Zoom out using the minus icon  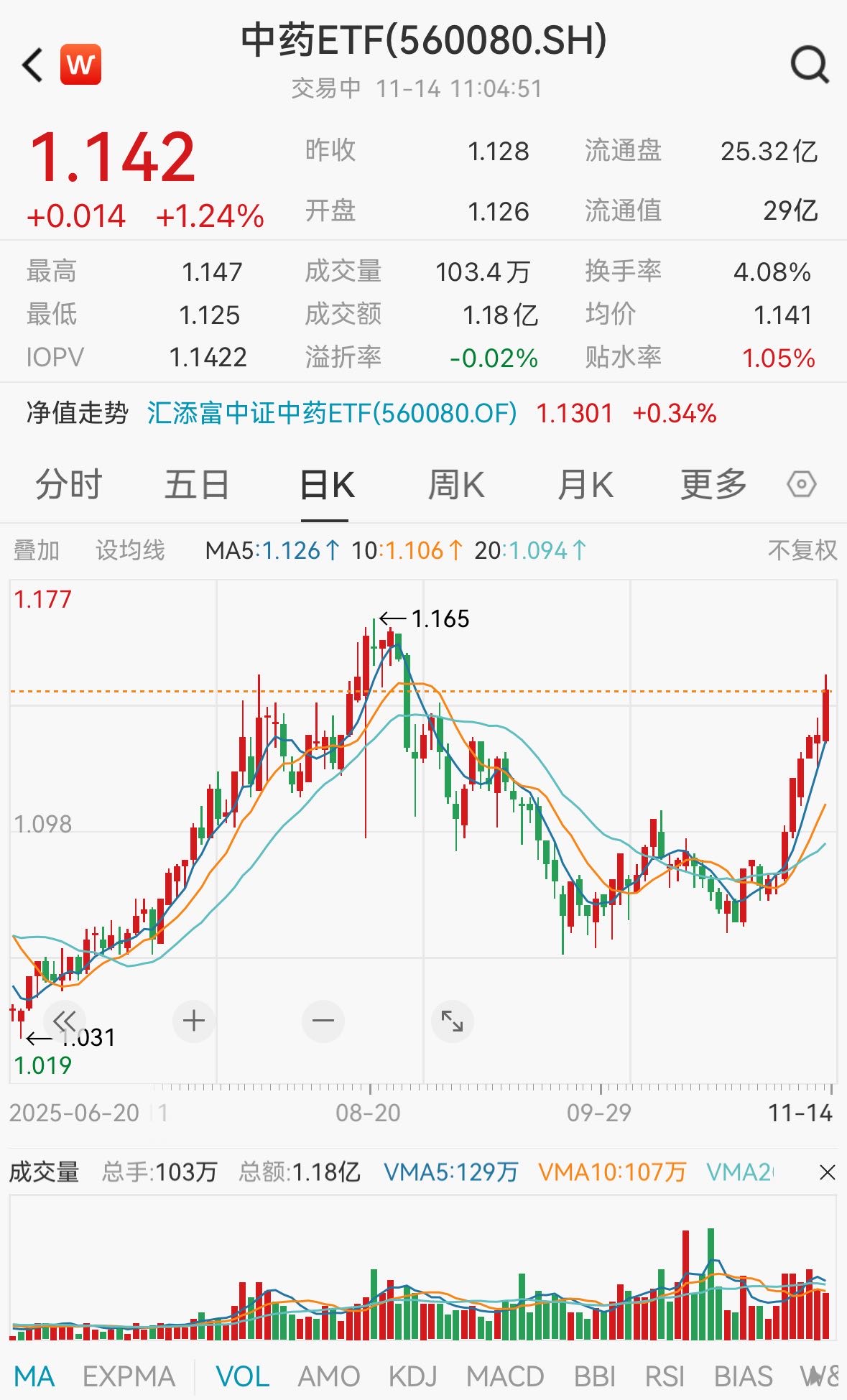tap(323, 1021)
